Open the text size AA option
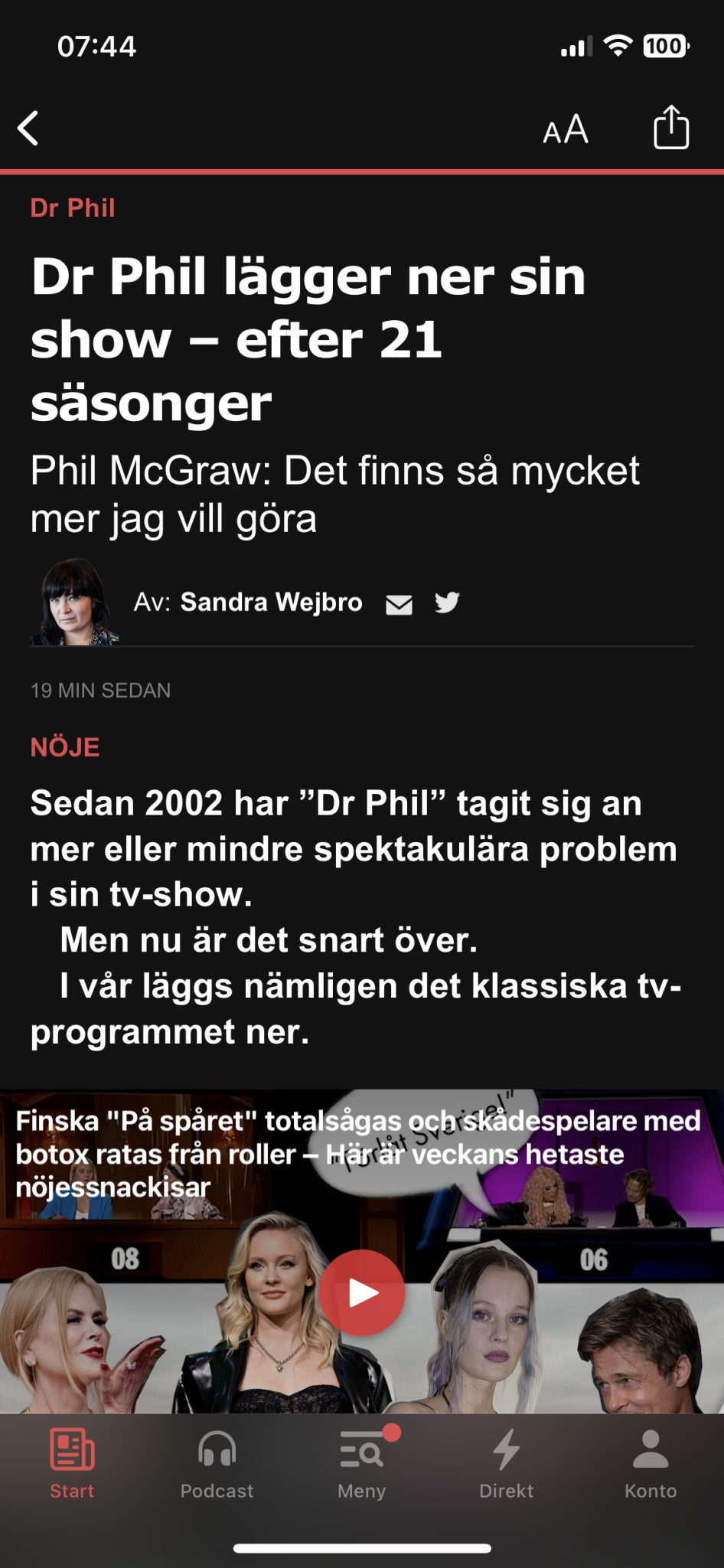 (x=566, y=129)
